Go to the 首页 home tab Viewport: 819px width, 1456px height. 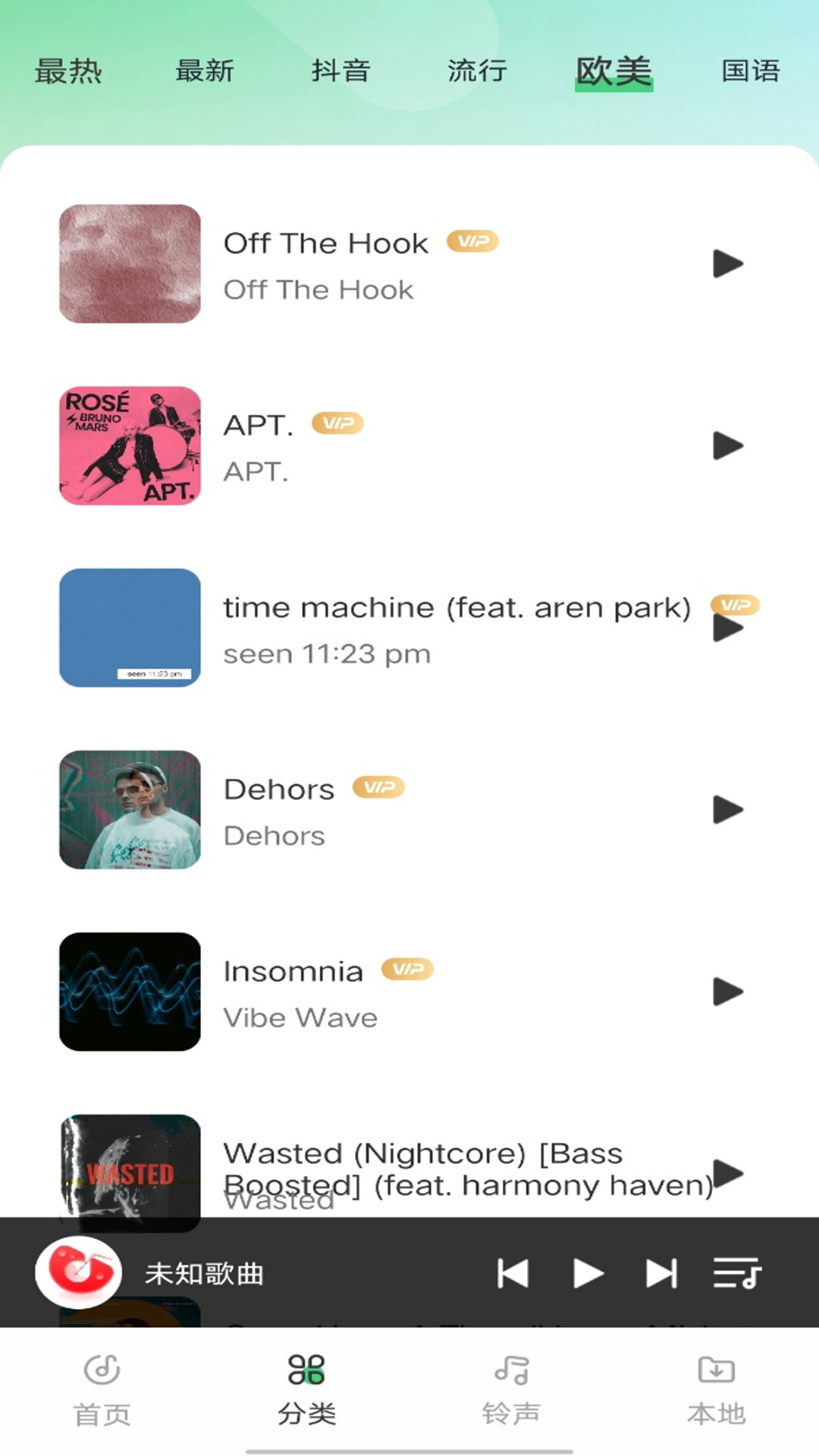tap(102, 1392)
